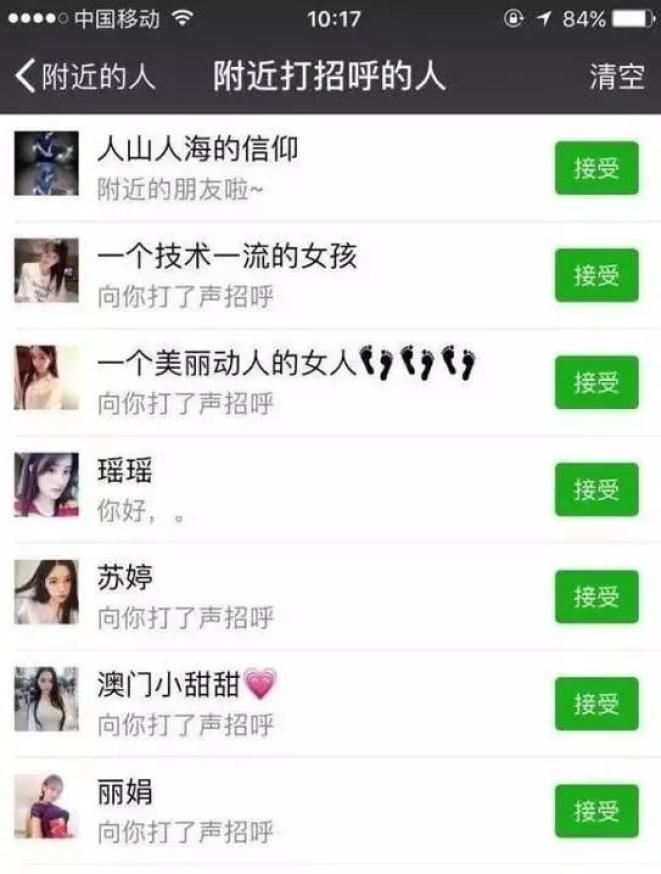The image size is (661, 874).
Task: Go back to 附近的人
Action: (x=84, y=78)
